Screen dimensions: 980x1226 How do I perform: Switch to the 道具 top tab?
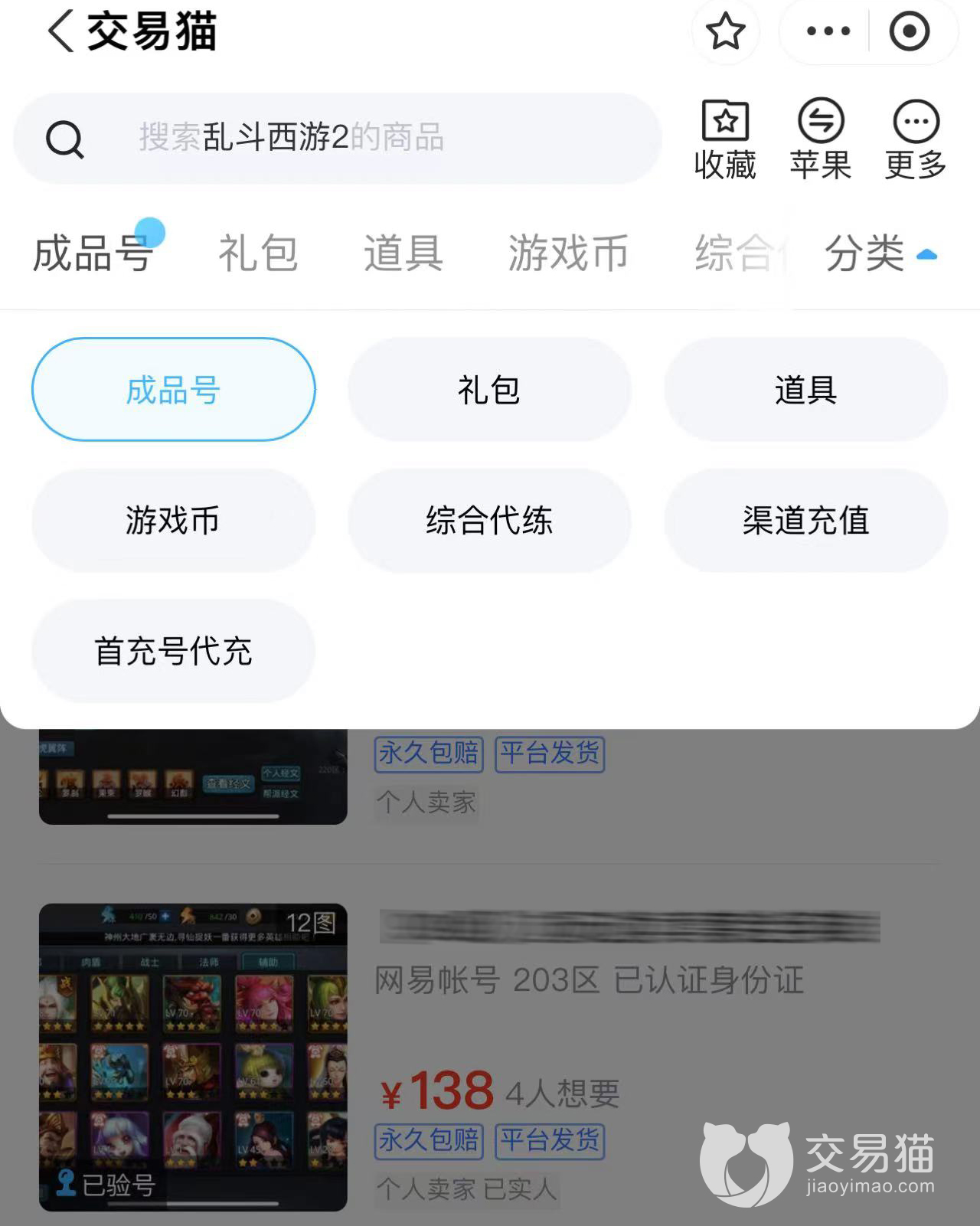pos(403,253)
